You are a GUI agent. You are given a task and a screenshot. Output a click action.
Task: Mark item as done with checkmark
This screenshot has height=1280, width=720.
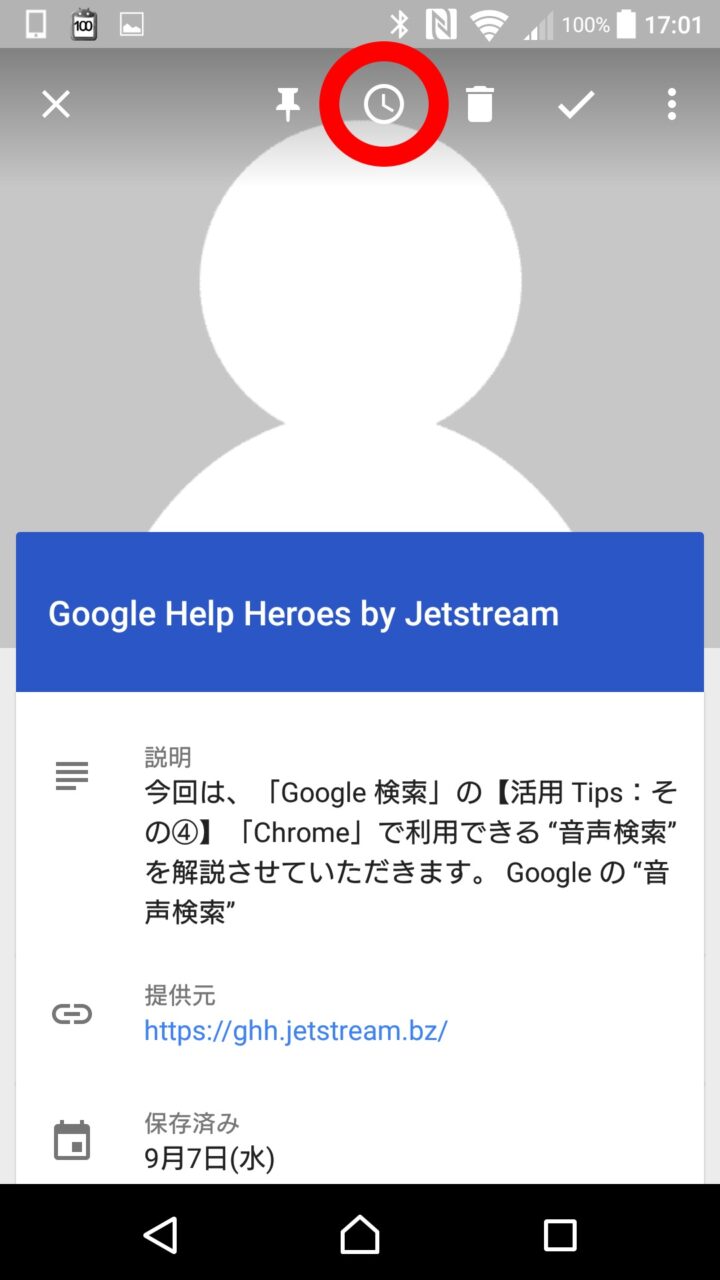coord(576,104)
